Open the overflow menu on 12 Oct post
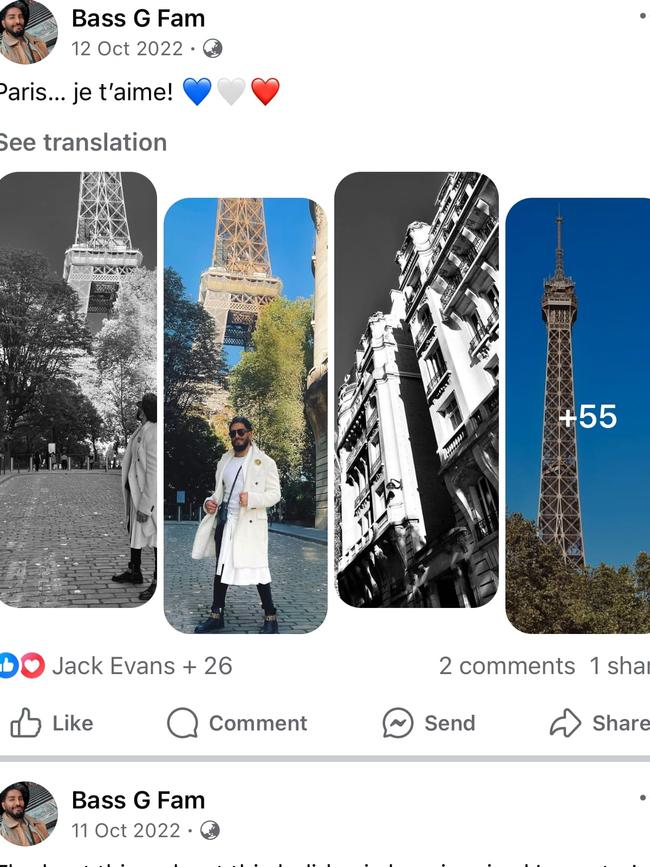 (642, 16)
